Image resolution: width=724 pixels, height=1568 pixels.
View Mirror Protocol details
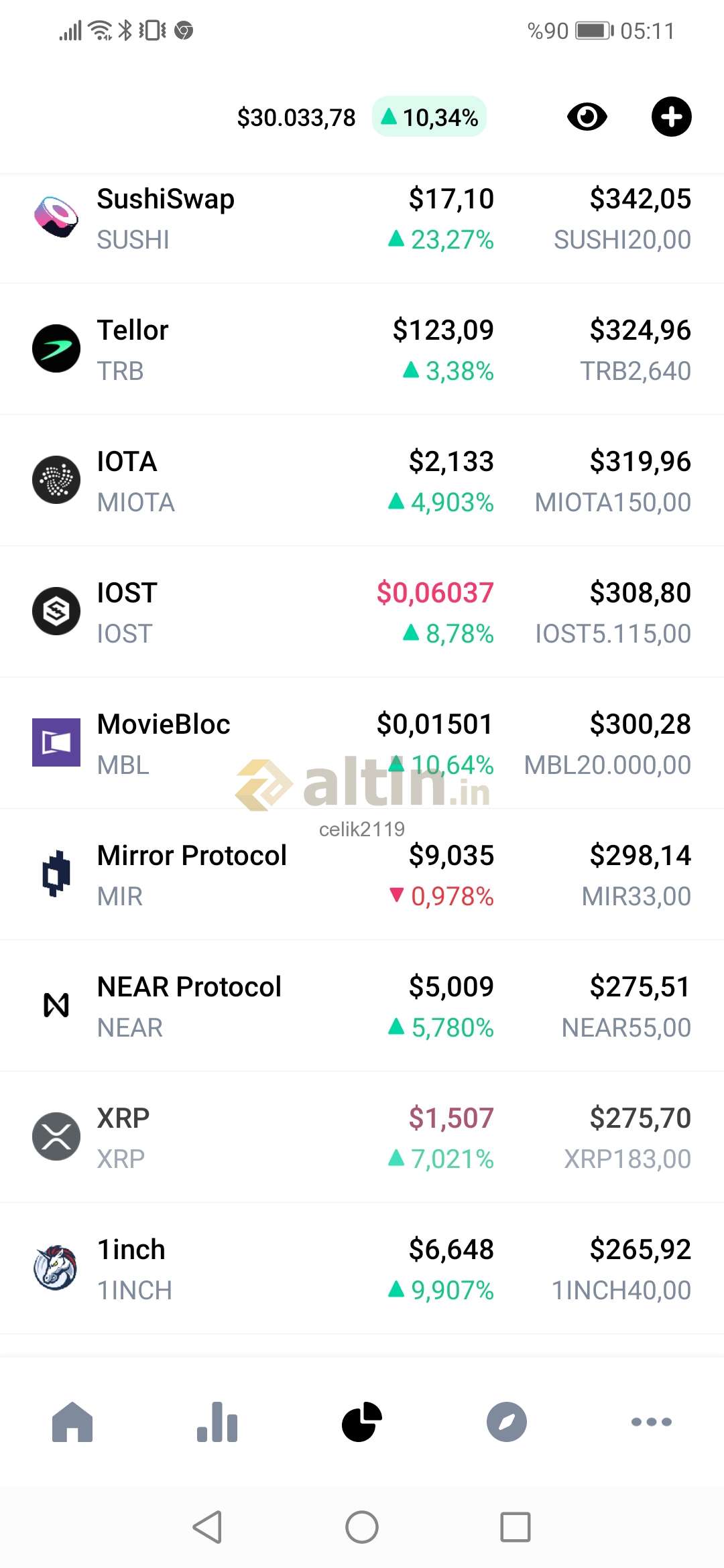point(362,874)
